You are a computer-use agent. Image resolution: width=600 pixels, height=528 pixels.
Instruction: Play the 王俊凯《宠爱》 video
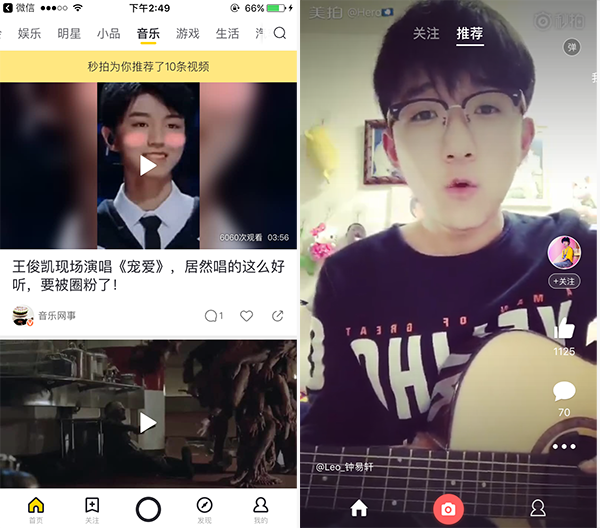(148, 165)
